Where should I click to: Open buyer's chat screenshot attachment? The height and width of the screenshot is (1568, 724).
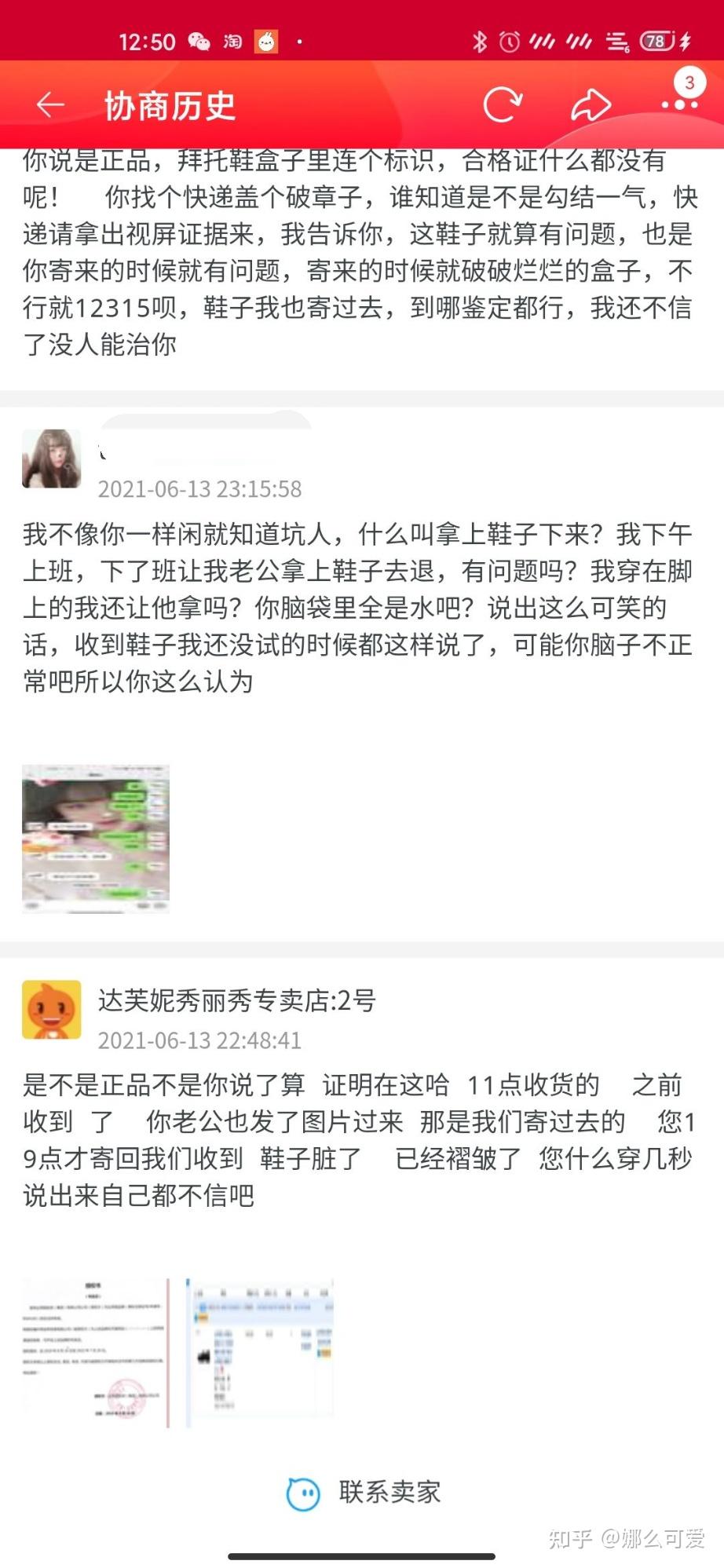point(95,838)
